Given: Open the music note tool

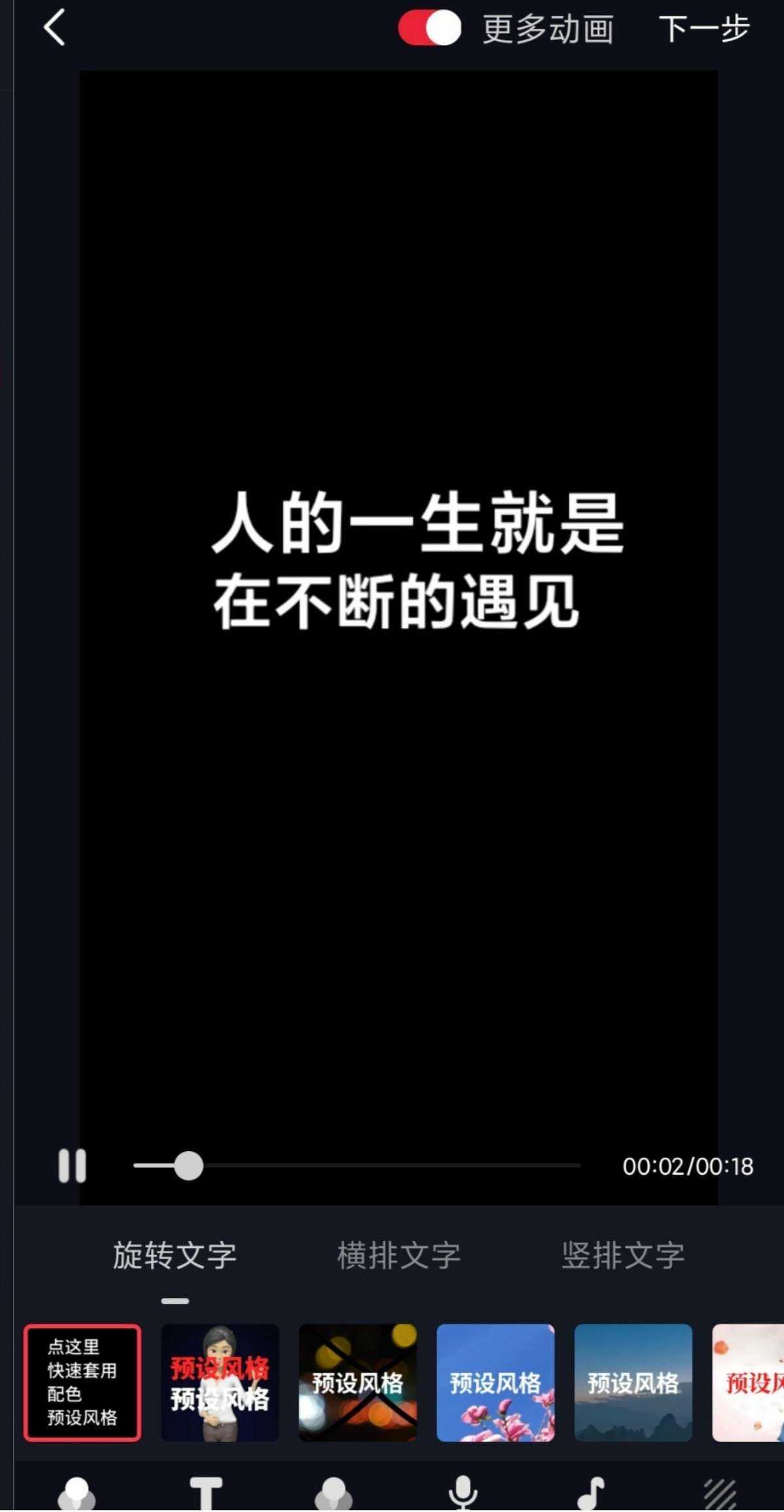Looking at the screenshot, I should tap(592, 1494).
